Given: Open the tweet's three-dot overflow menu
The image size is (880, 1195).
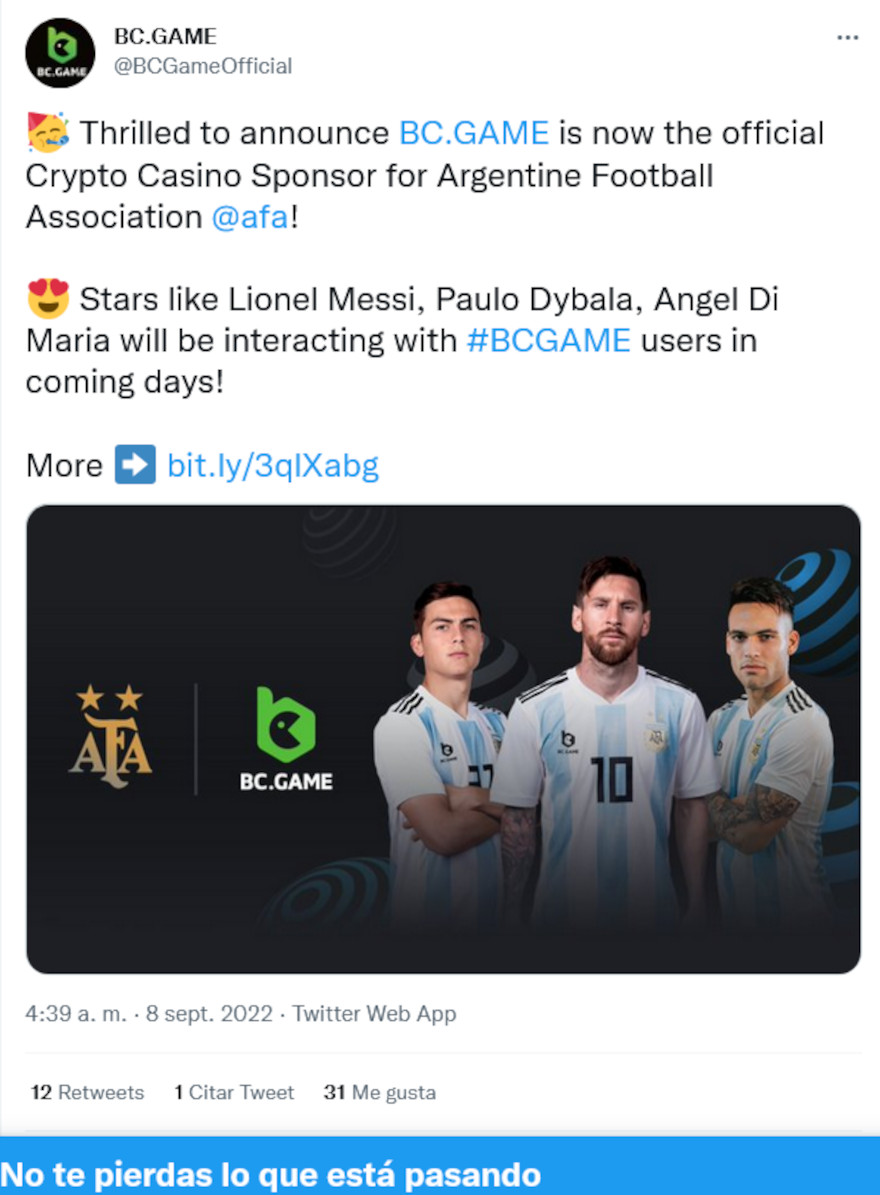Looking at the screenshot, I should (x=847, y=37).
